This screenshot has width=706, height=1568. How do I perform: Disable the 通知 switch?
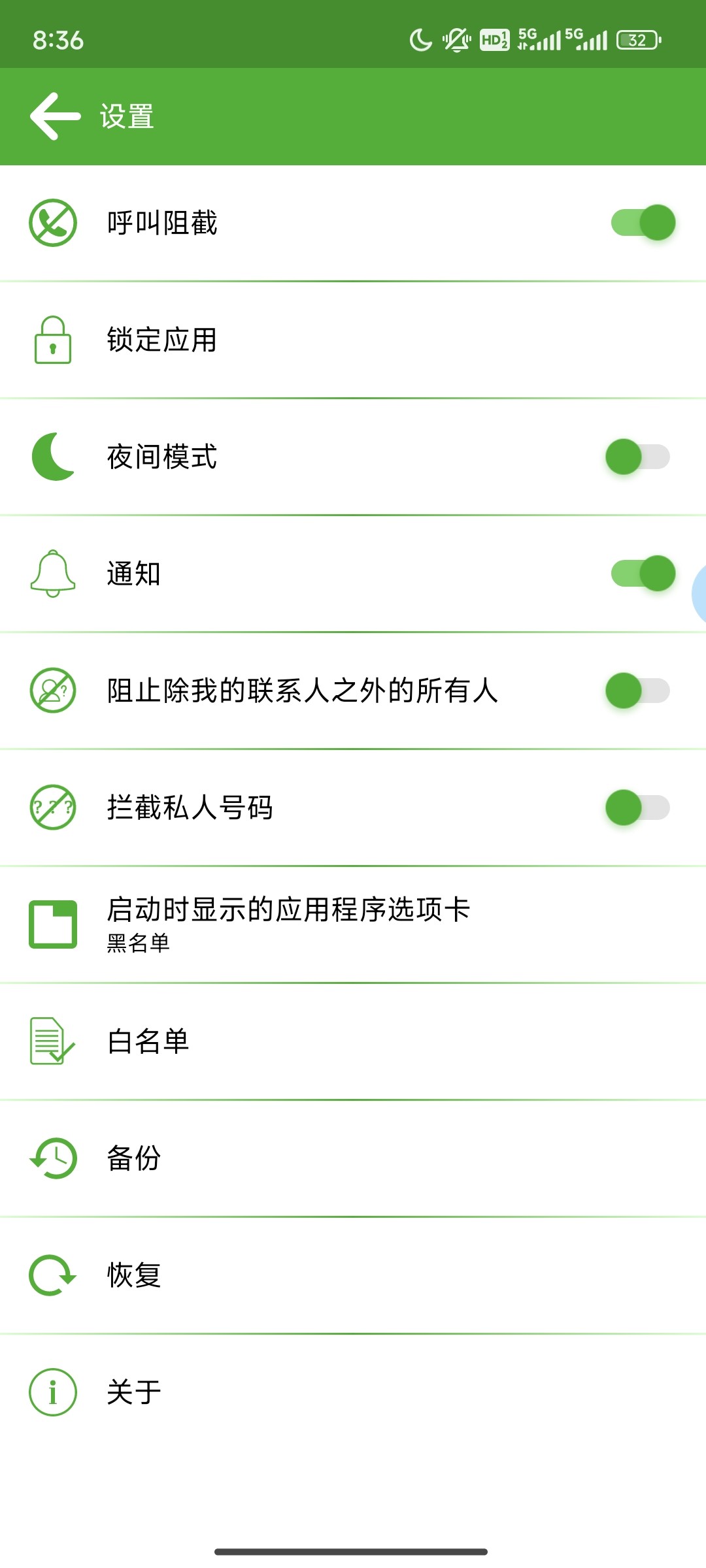[643, 574]
